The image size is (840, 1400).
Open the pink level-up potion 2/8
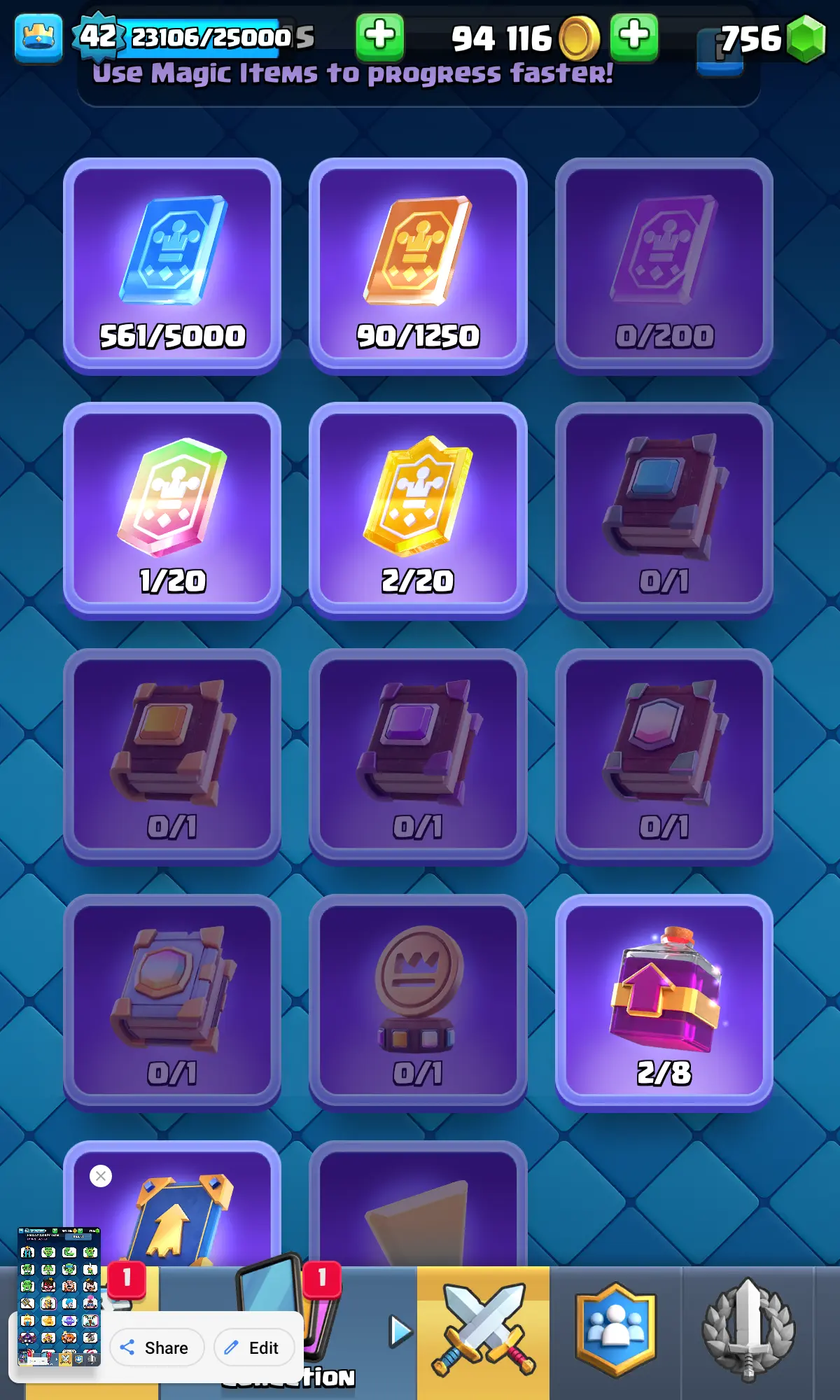tap(664, 1001)
